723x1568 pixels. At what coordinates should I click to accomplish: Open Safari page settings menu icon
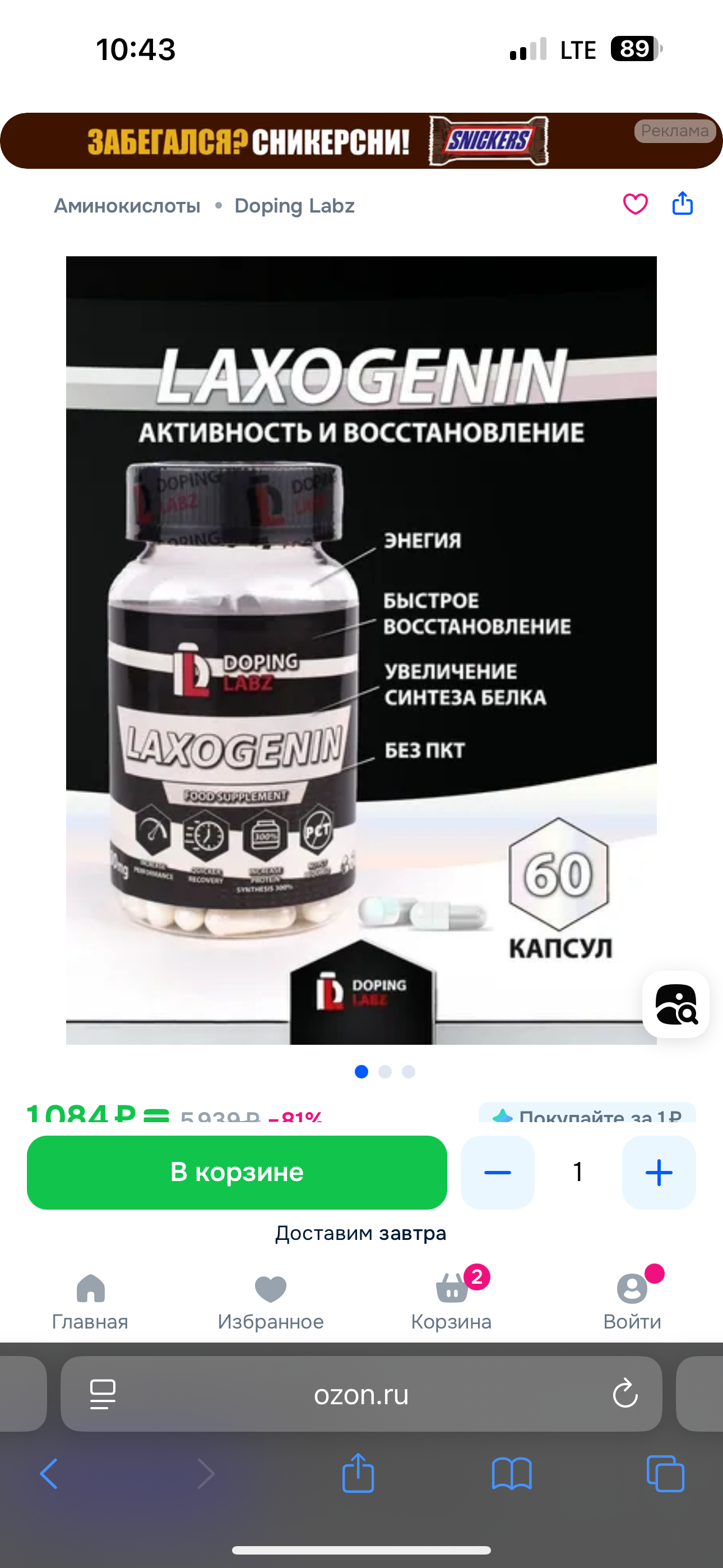(x=103, y=1394)
